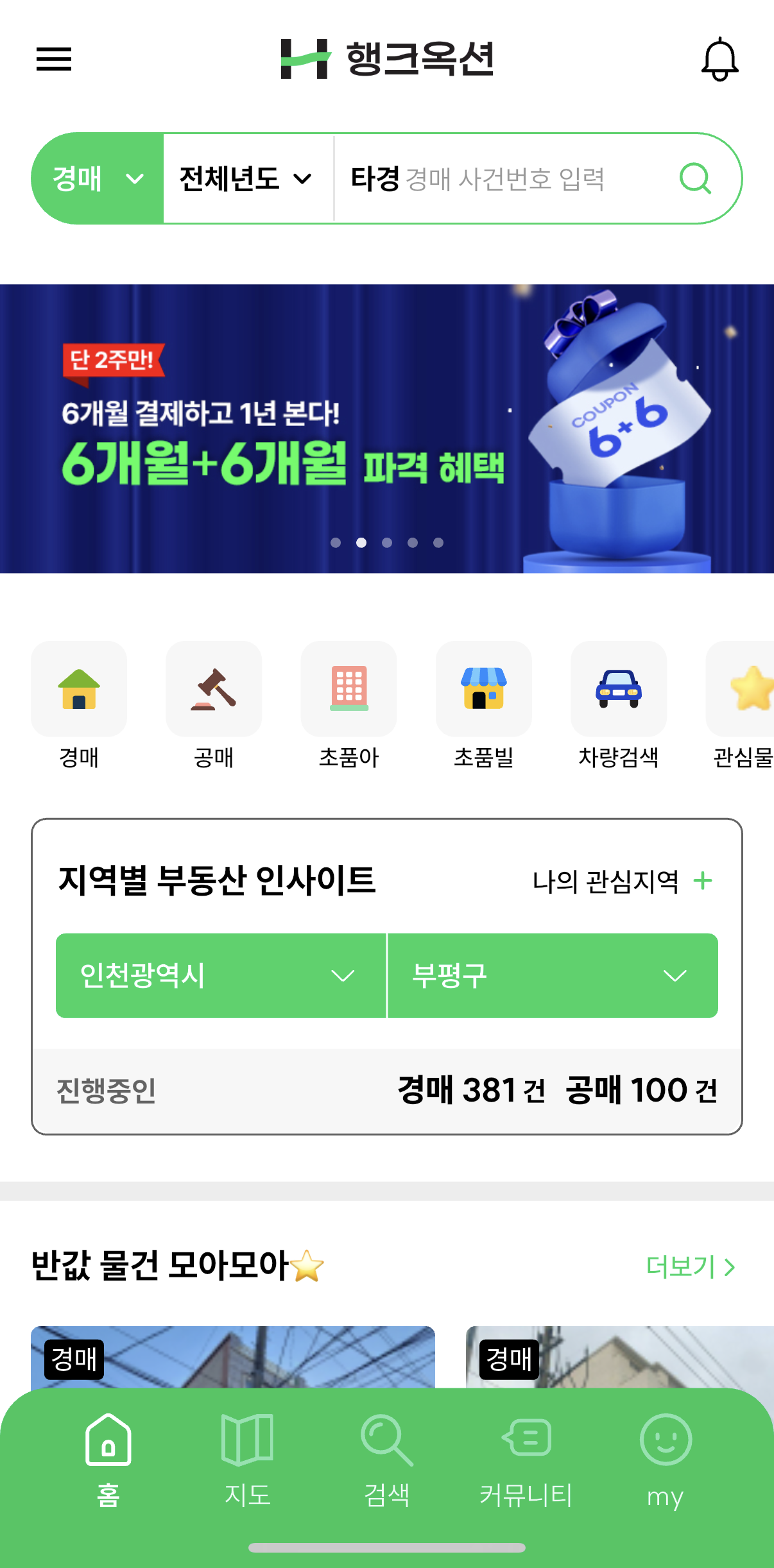Expand the 부평구 district dropdown
The height and width of the screenshot is (1568, 774).
pyautogui.click(x=552, y=975)
